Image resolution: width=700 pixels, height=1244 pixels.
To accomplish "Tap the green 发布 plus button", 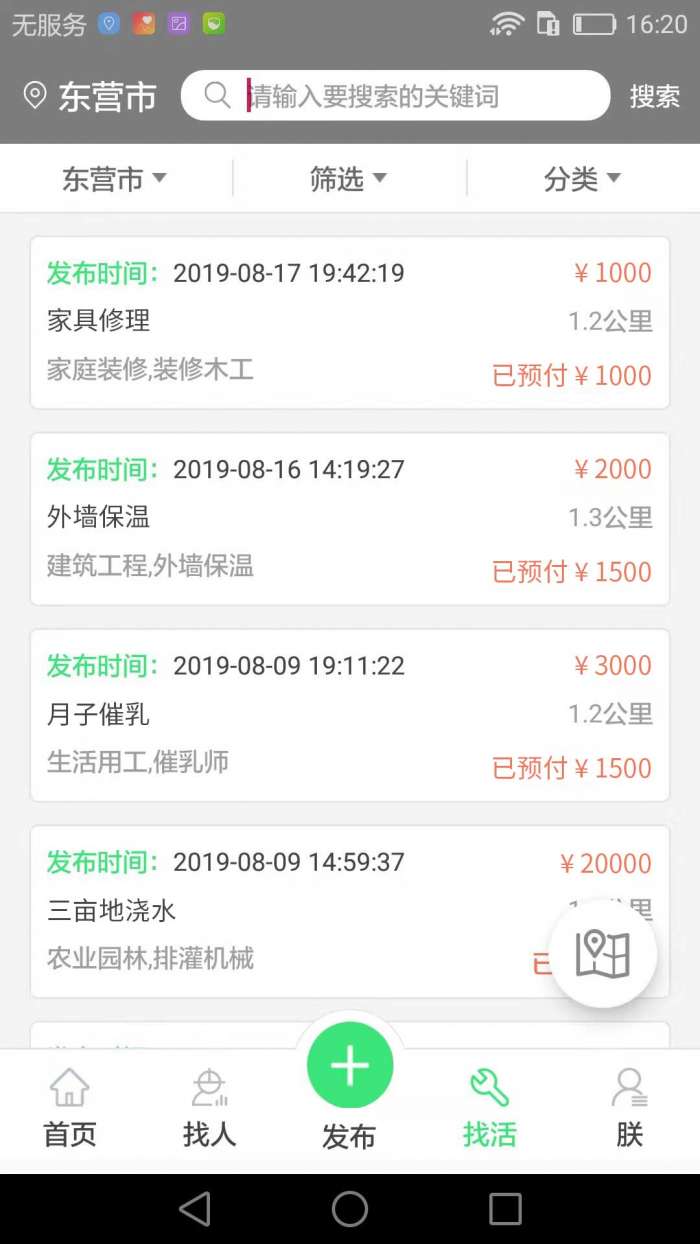I will point(350,1067).
